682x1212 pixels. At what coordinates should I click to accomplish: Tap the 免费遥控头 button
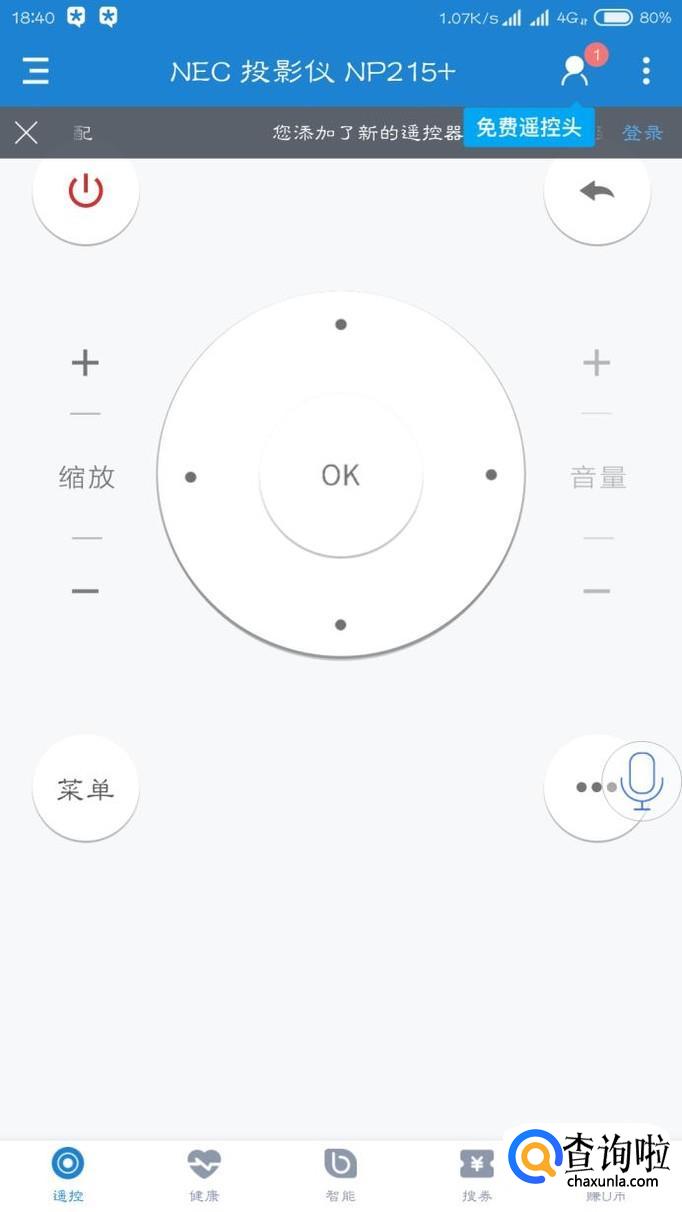[528, 128]
